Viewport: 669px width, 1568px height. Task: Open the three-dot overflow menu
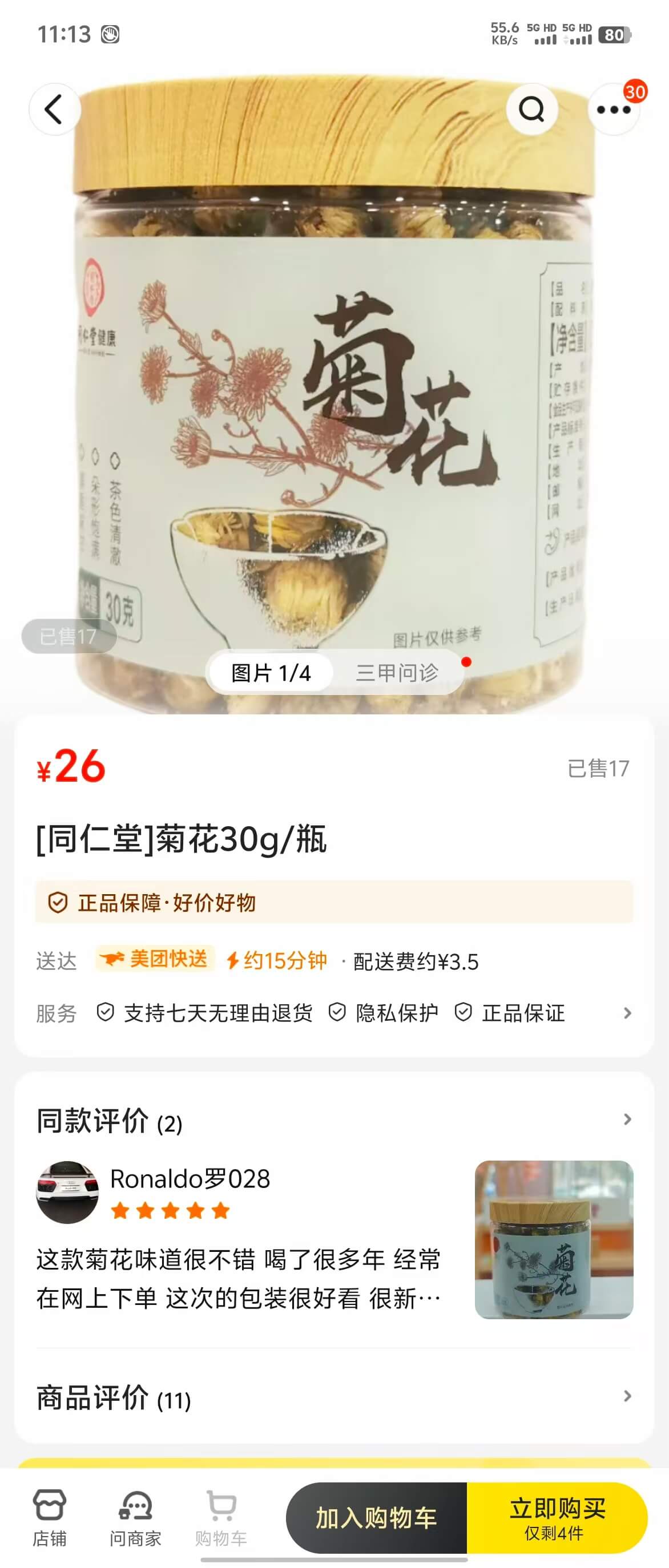click(613, 110)
